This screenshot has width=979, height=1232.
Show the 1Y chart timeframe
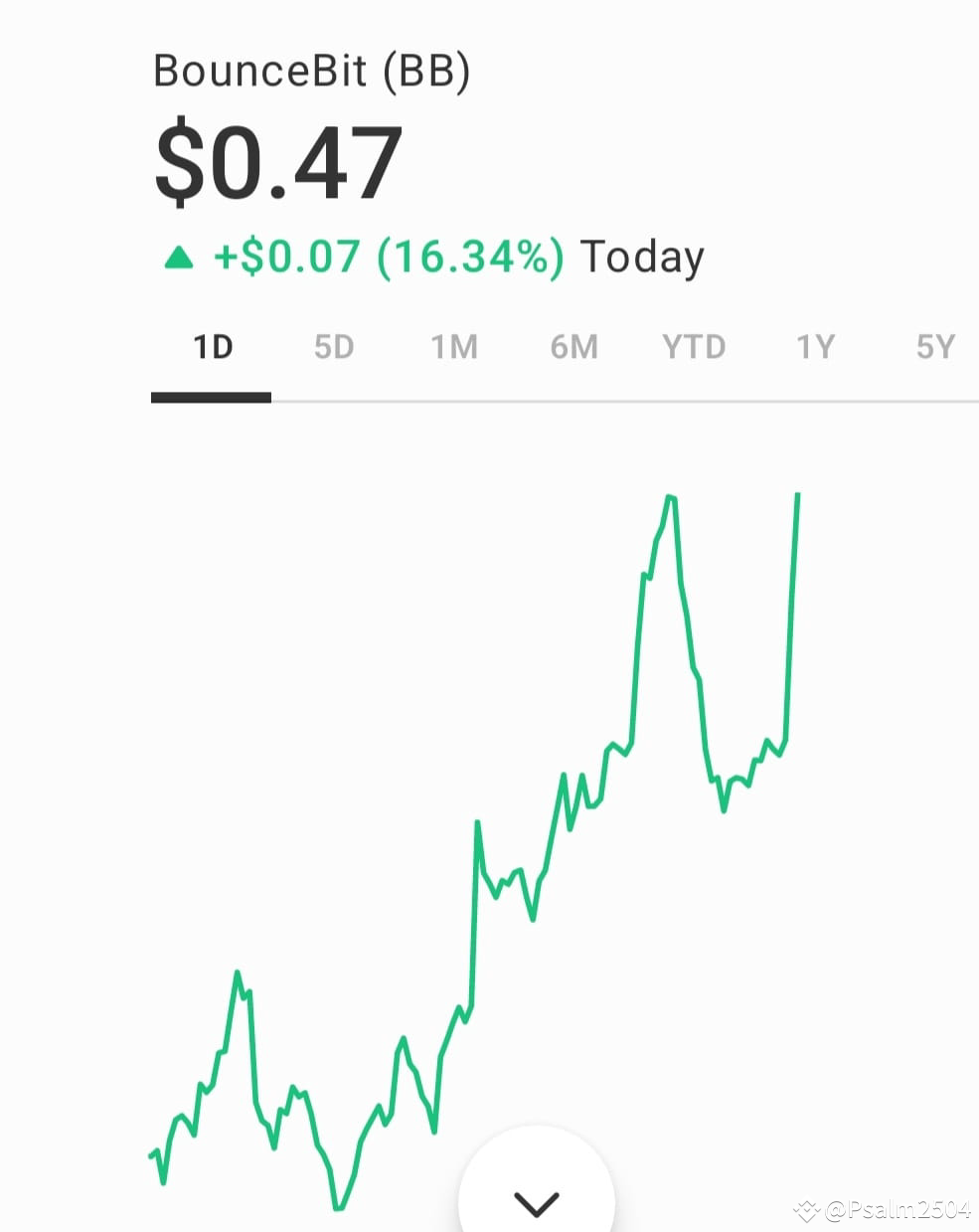[x=815, y=347]
